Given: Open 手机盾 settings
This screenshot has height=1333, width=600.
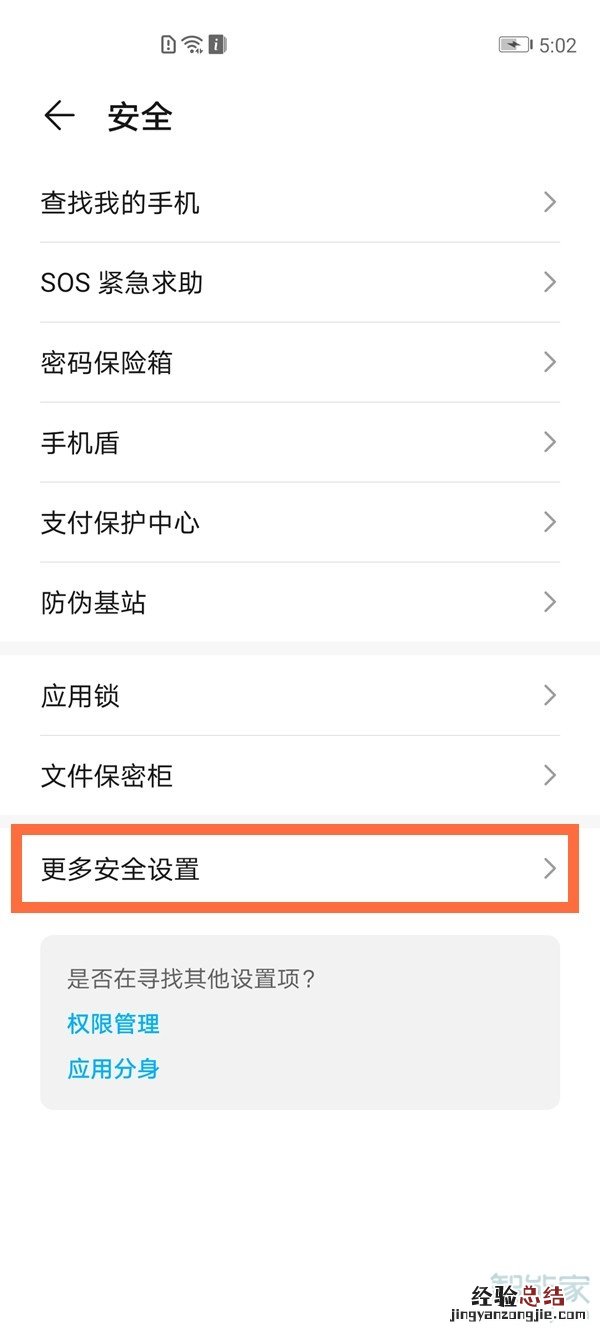Looking at the screenshot, I should [x=300, y=442].
